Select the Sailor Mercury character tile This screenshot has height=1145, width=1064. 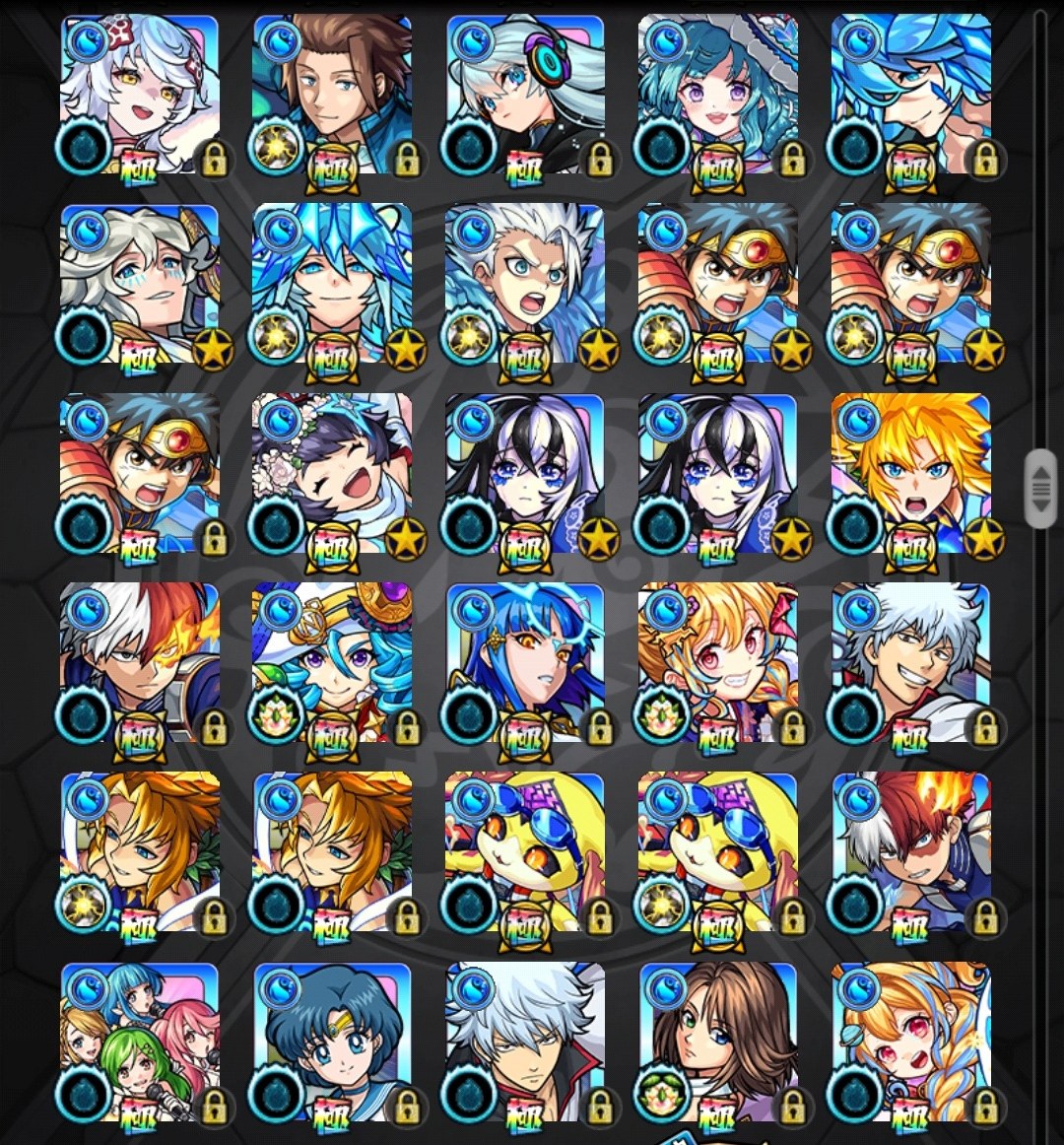click(x=333, y=1043)
